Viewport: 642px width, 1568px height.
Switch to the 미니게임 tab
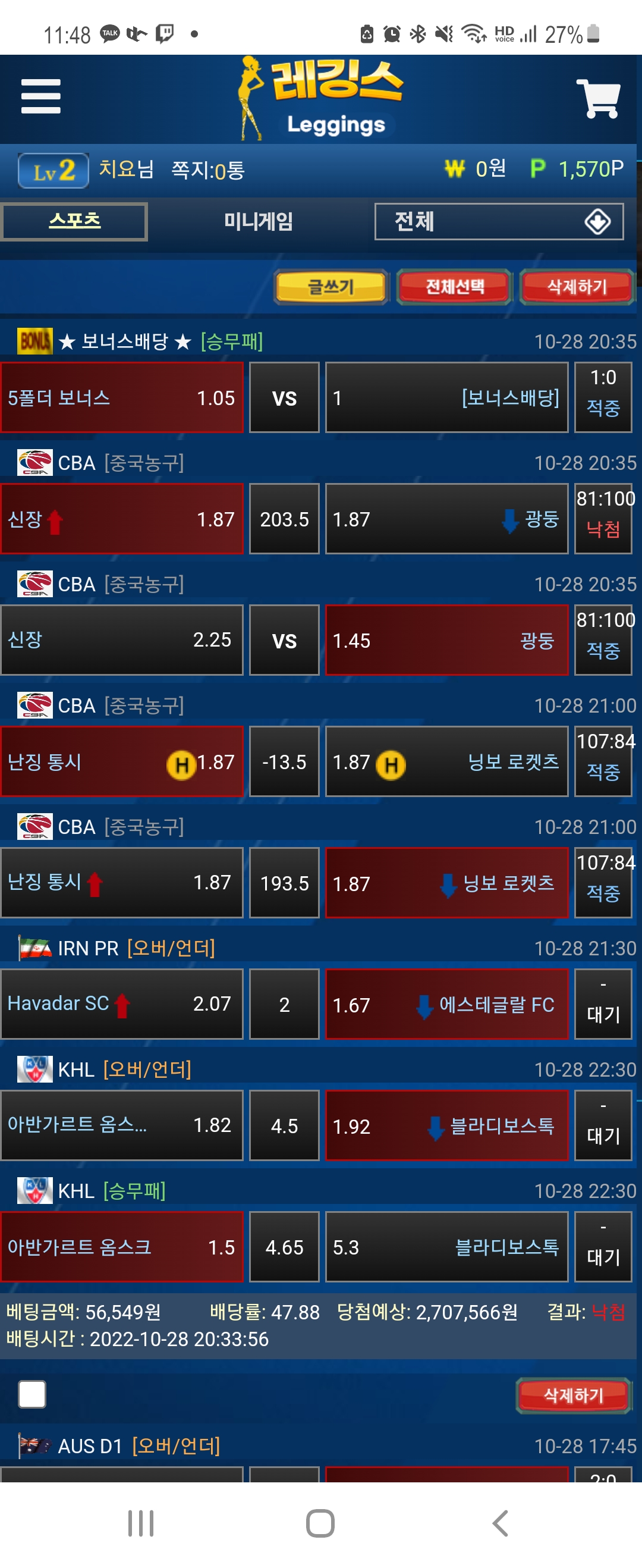[258, 221]
